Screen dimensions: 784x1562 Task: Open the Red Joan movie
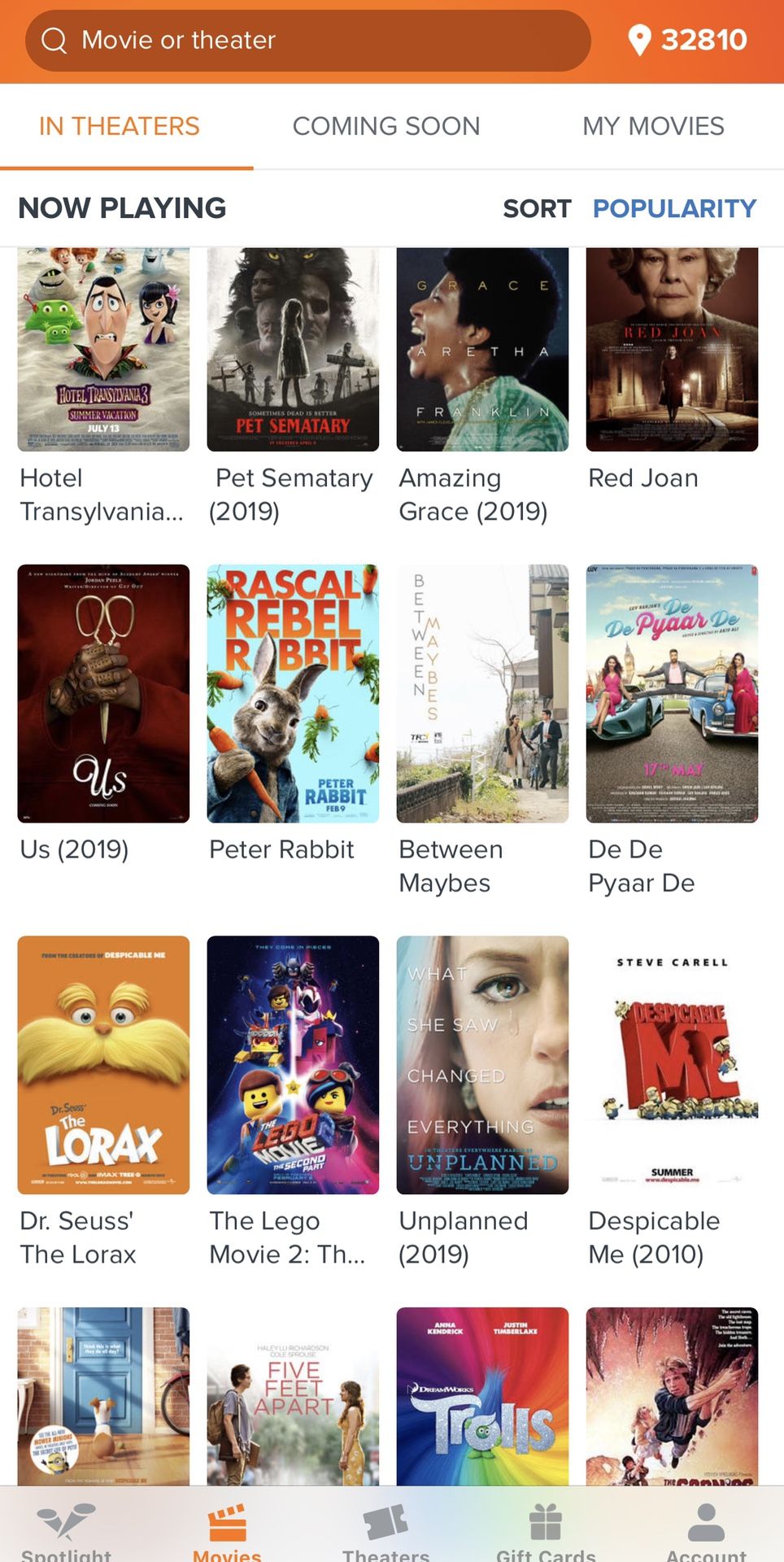672,350
